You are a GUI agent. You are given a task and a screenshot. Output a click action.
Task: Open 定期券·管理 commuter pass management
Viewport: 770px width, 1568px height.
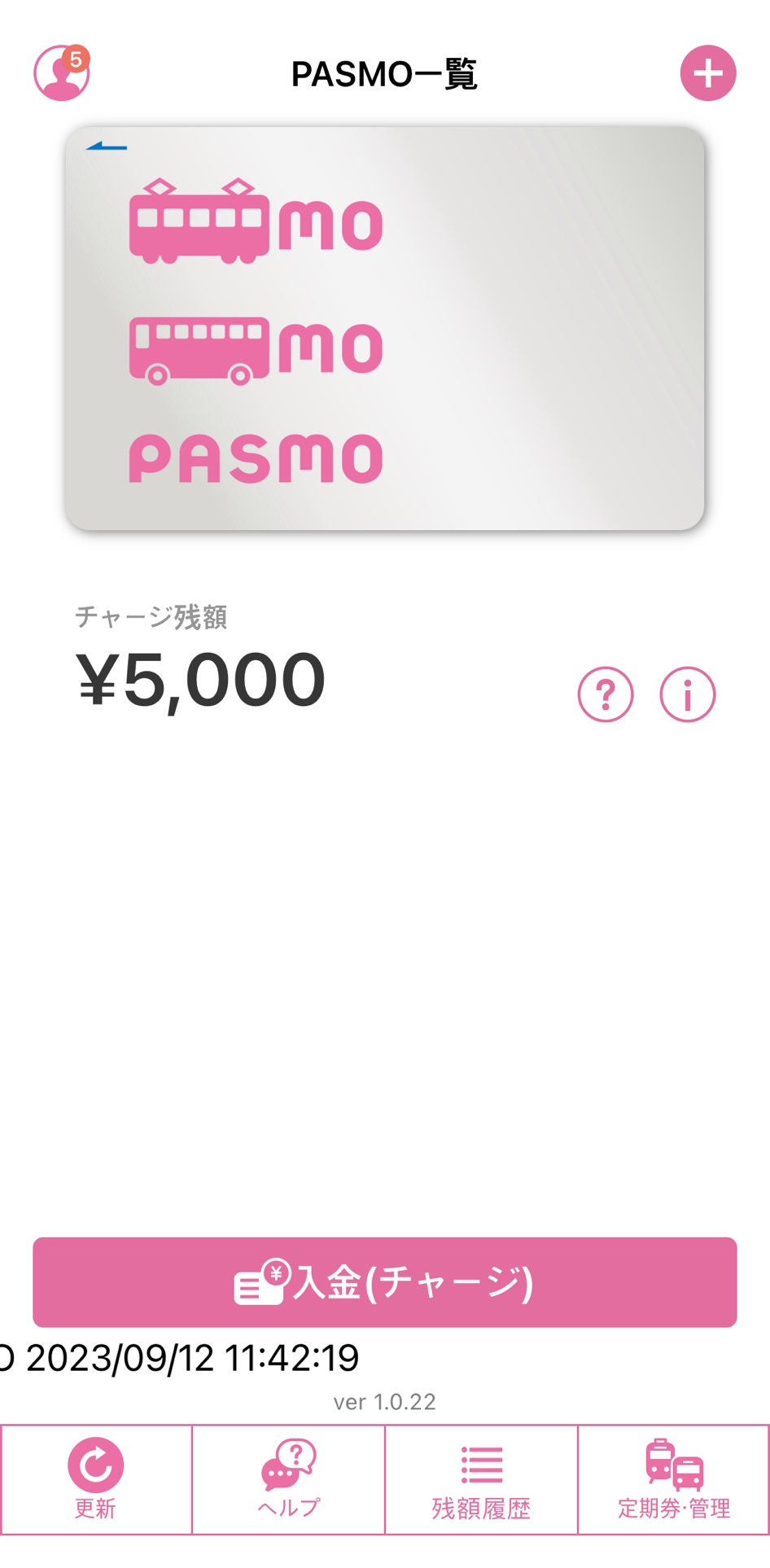pyautogui.click(x=674, y=1479)
